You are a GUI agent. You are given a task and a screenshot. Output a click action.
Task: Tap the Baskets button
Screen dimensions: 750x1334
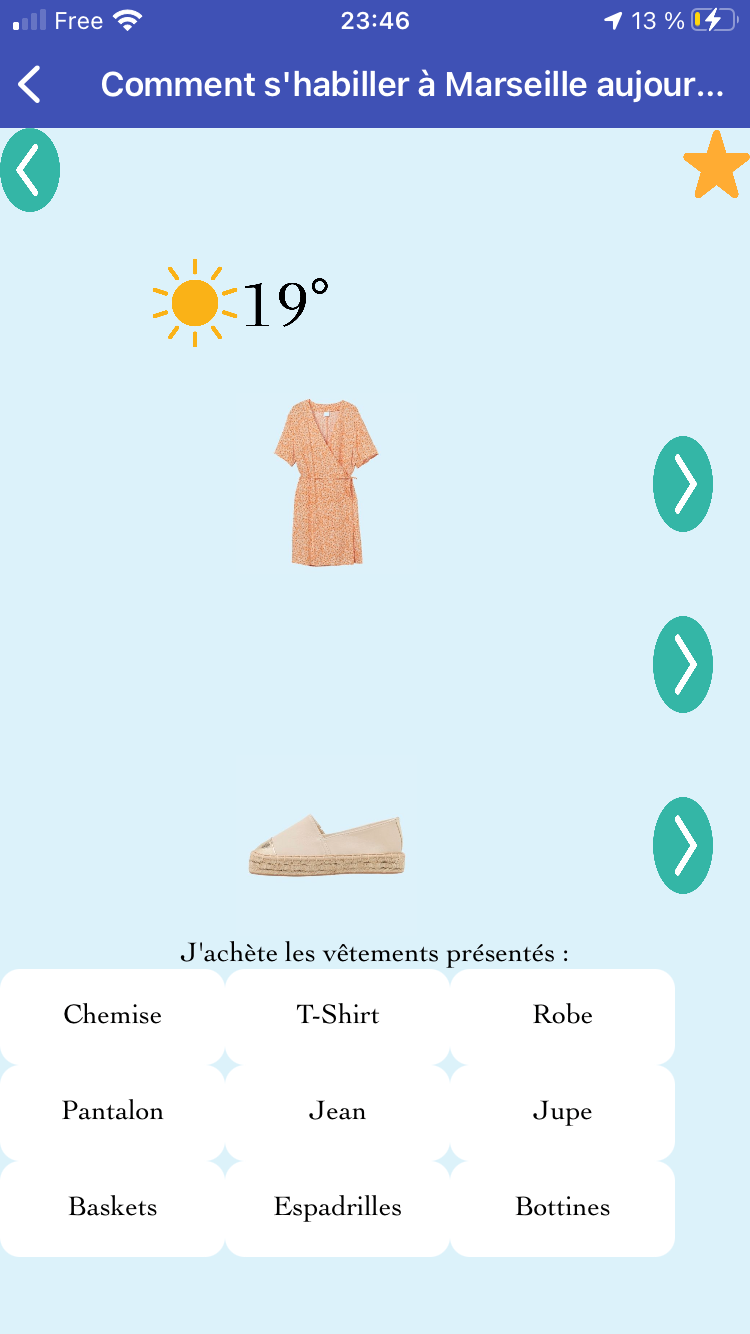coord(112,1207)
